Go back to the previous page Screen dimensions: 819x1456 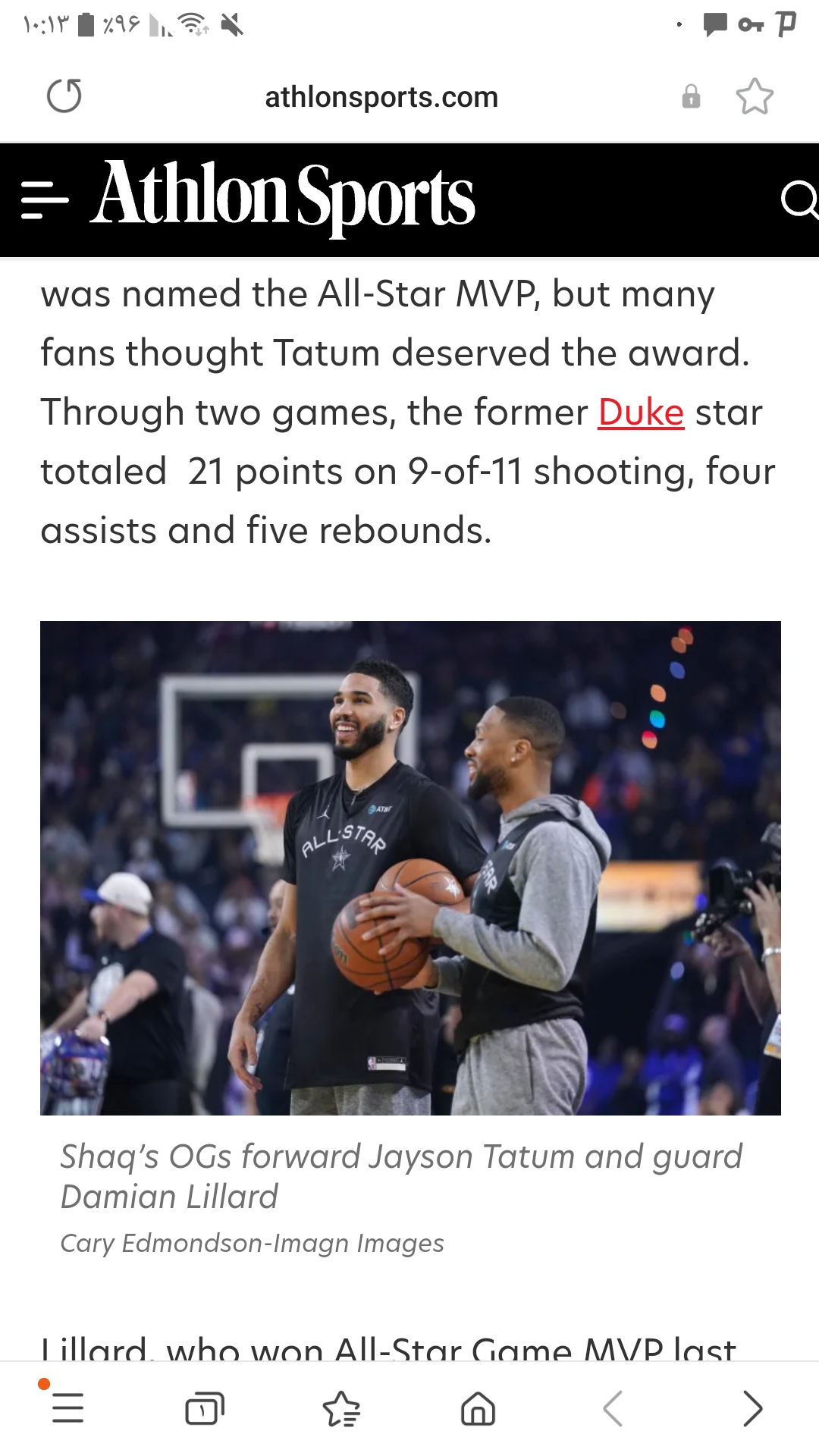613,1408
